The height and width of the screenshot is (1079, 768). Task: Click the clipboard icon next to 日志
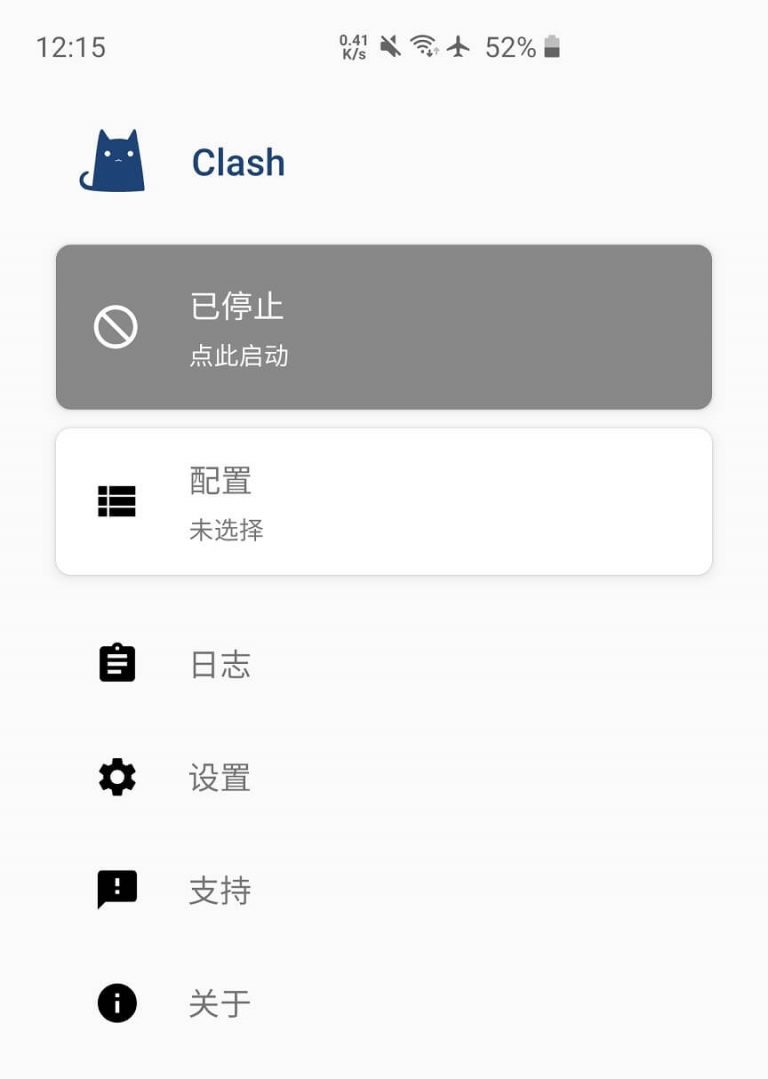click(117, 661)
